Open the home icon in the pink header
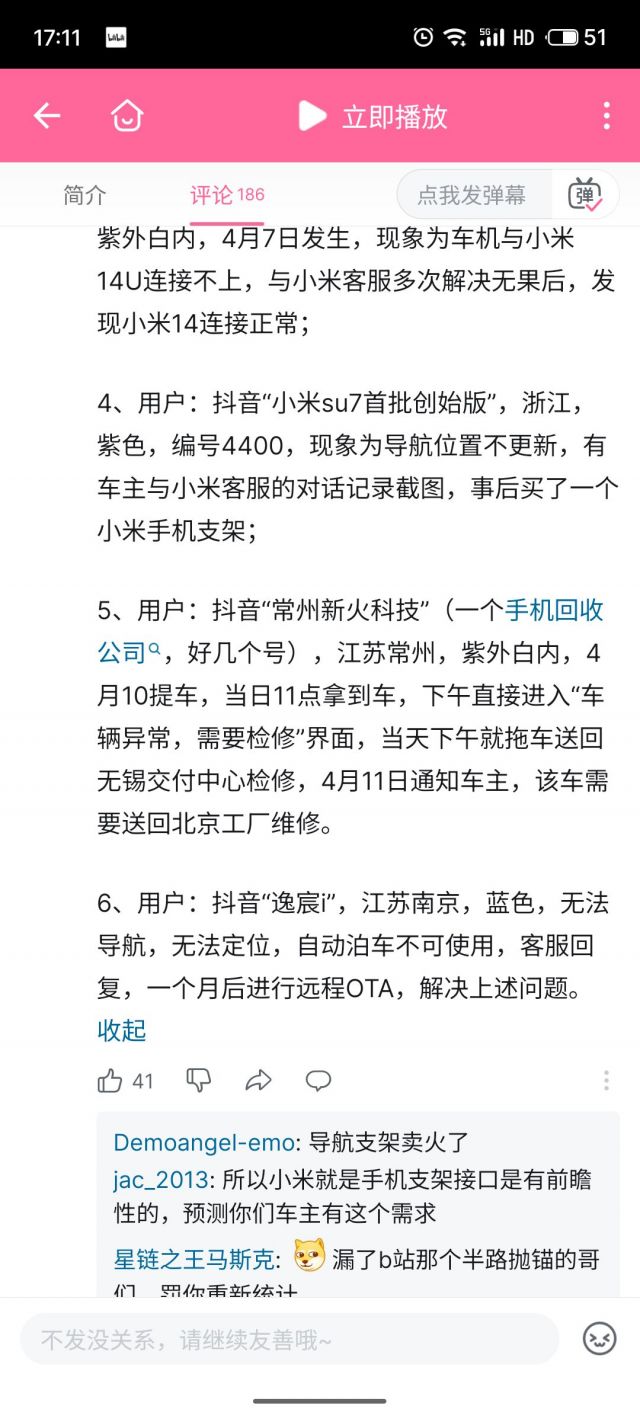The image size is (640, 1422). [127, 116]
